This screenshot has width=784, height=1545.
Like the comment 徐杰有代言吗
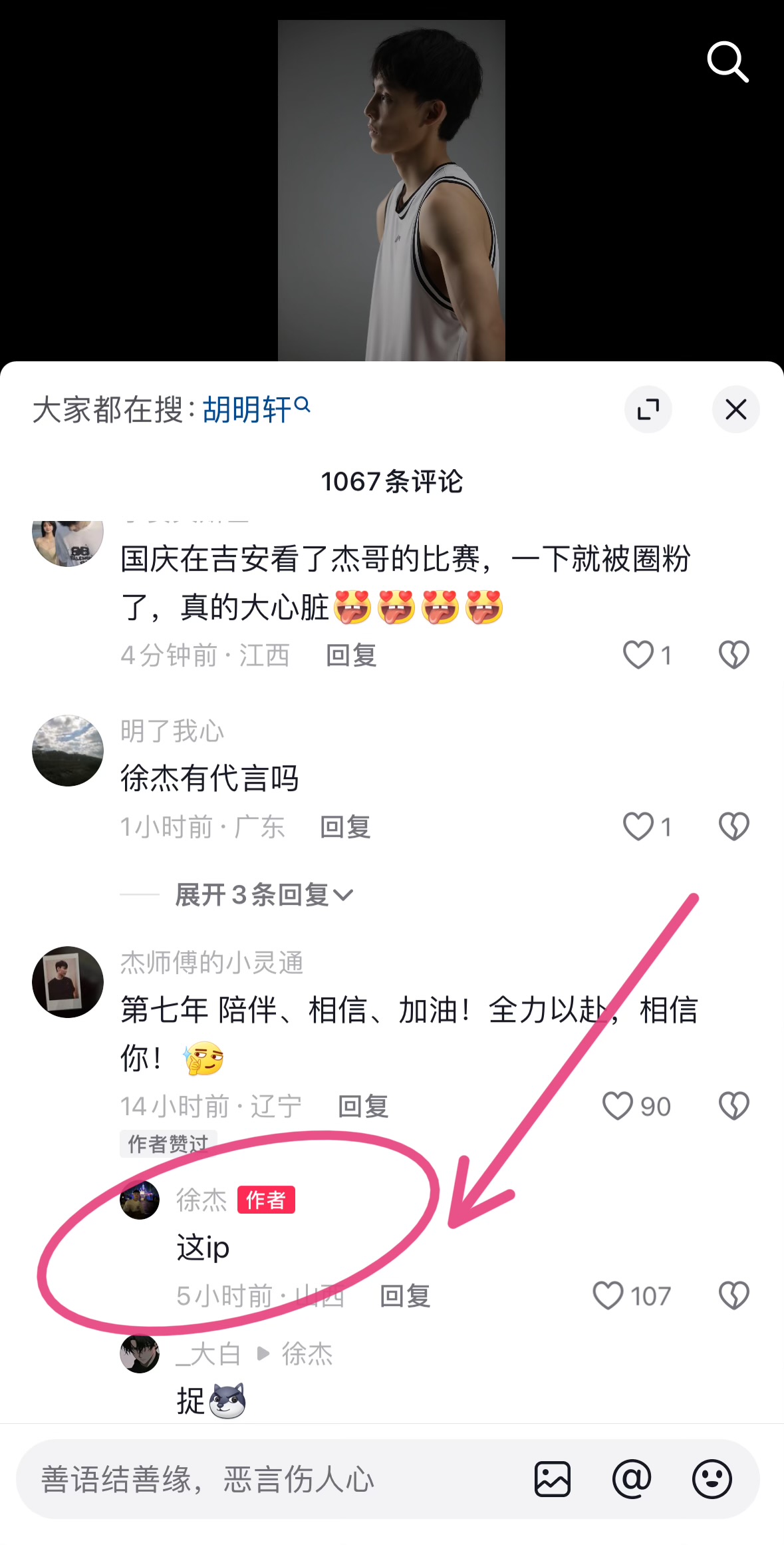(638, 826)
